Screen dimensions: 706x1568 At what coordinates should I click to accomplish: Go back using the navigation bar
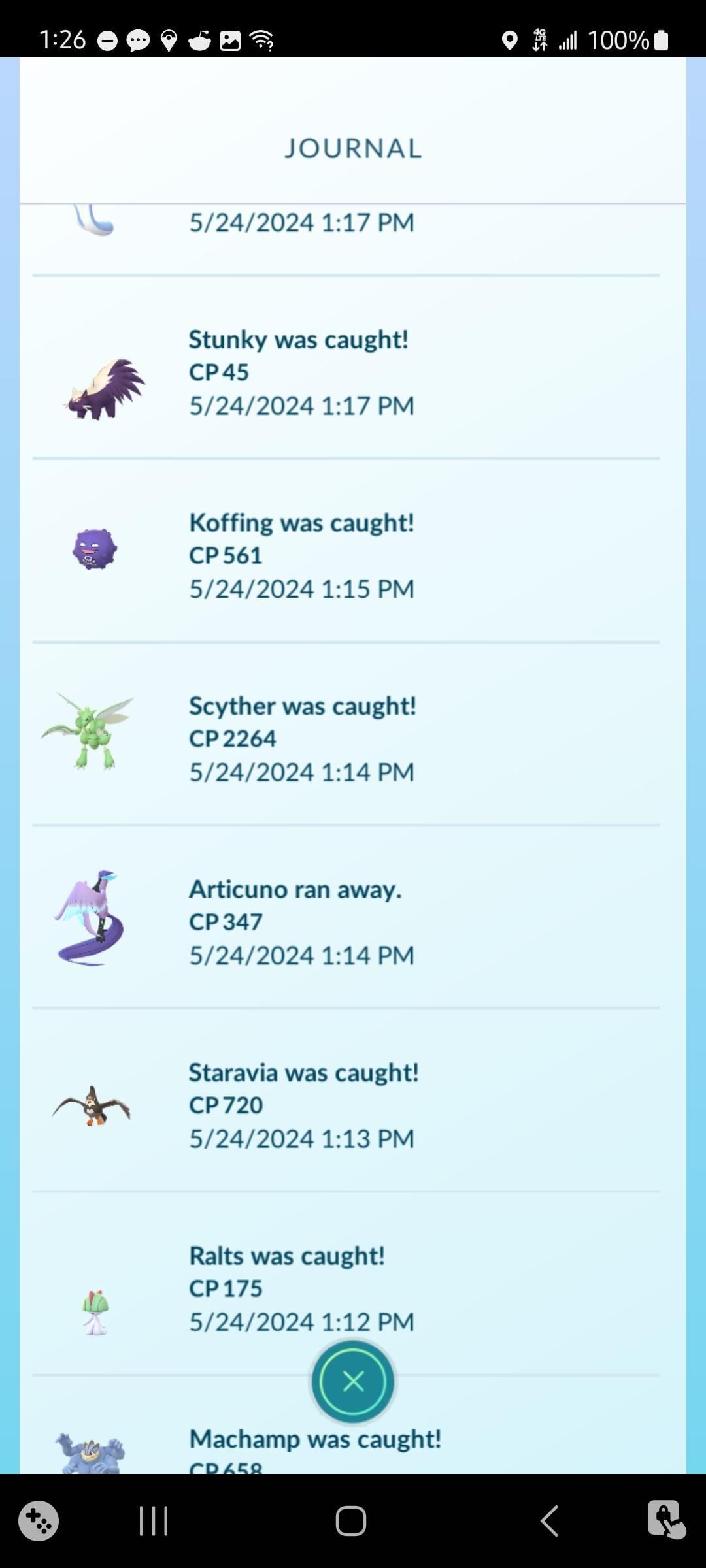pyautogui.click(x=549, y=1520)
